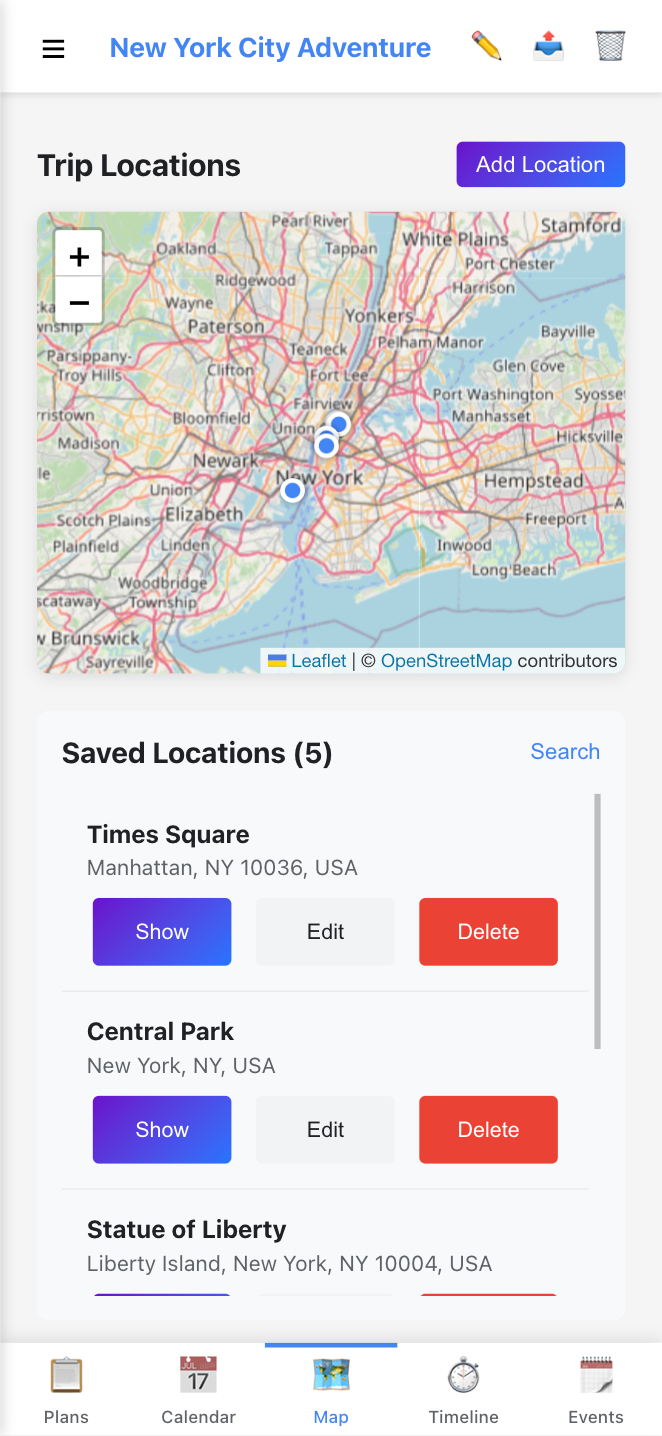
Task: Delete the Times Square location
Action: pyautogui.click(x=488, y=932)
